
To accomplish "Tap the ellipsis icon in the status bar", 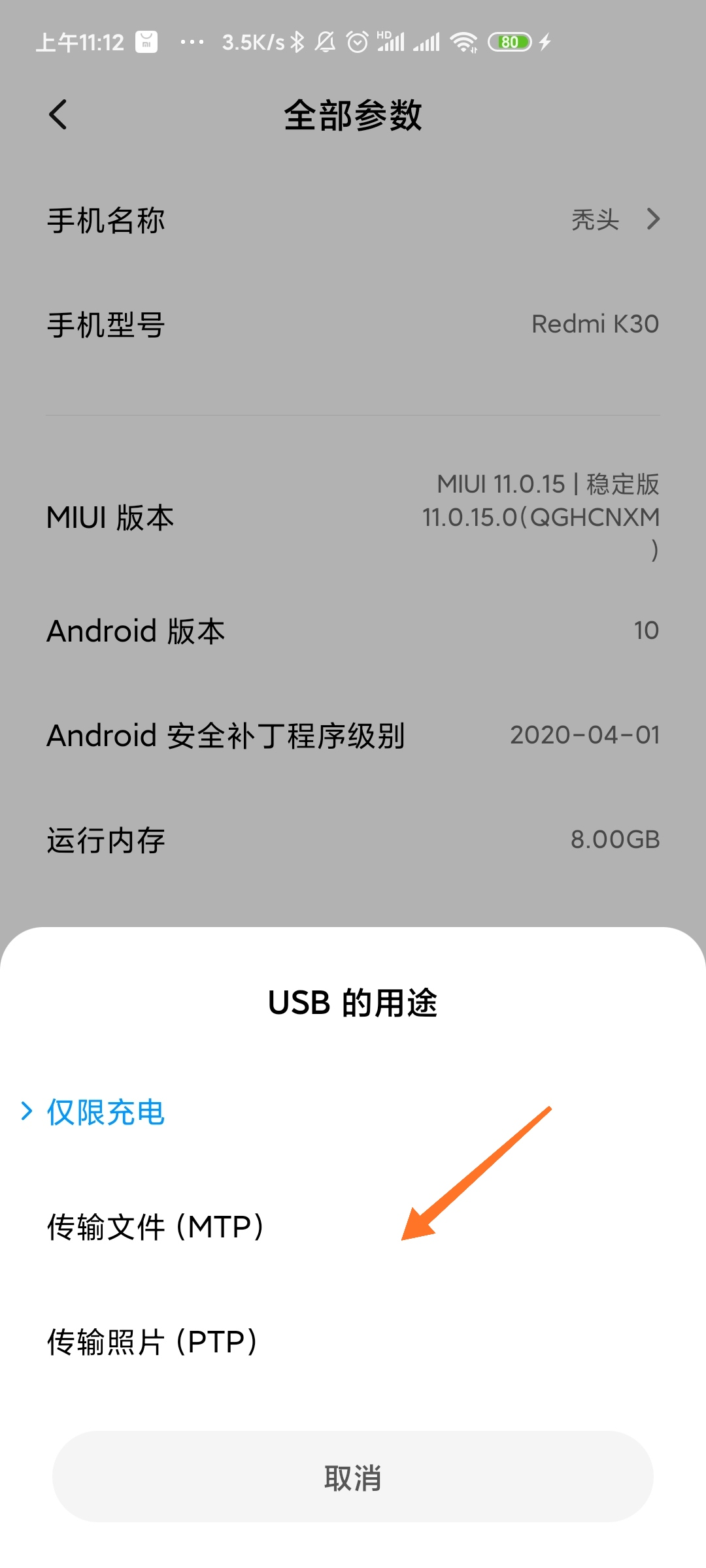I will coord(192,42).
